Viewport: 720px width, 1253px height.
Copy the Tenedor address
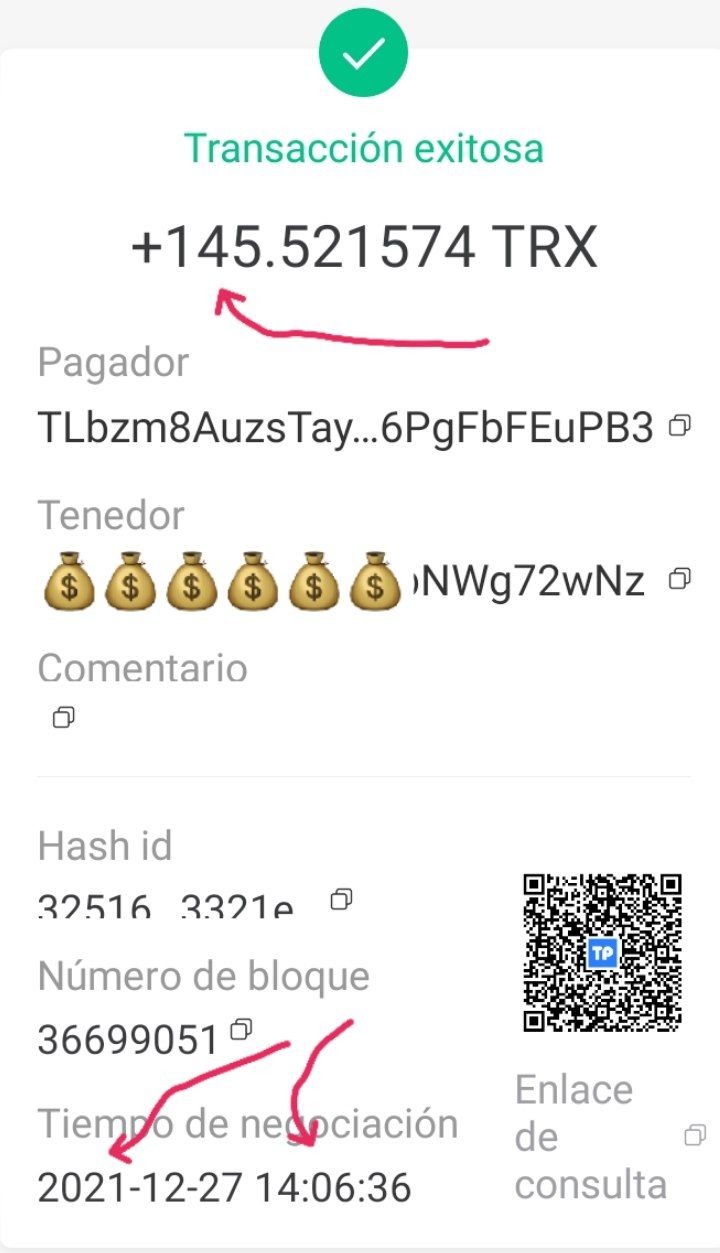click(680, 578)
